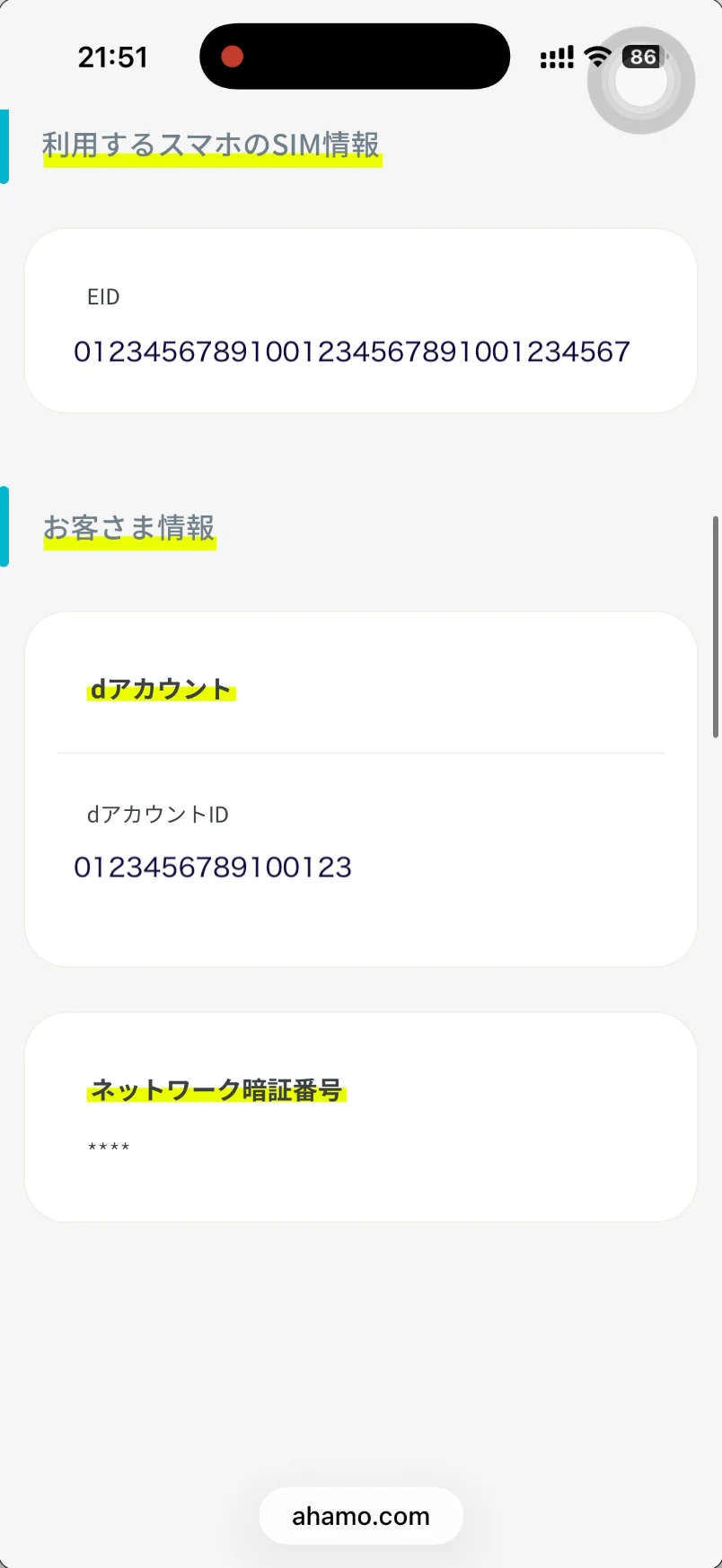This screenshot has width=722, height=1568.
Task: Select the お客さま情報 section heading
Action: (x=129, y=527)
